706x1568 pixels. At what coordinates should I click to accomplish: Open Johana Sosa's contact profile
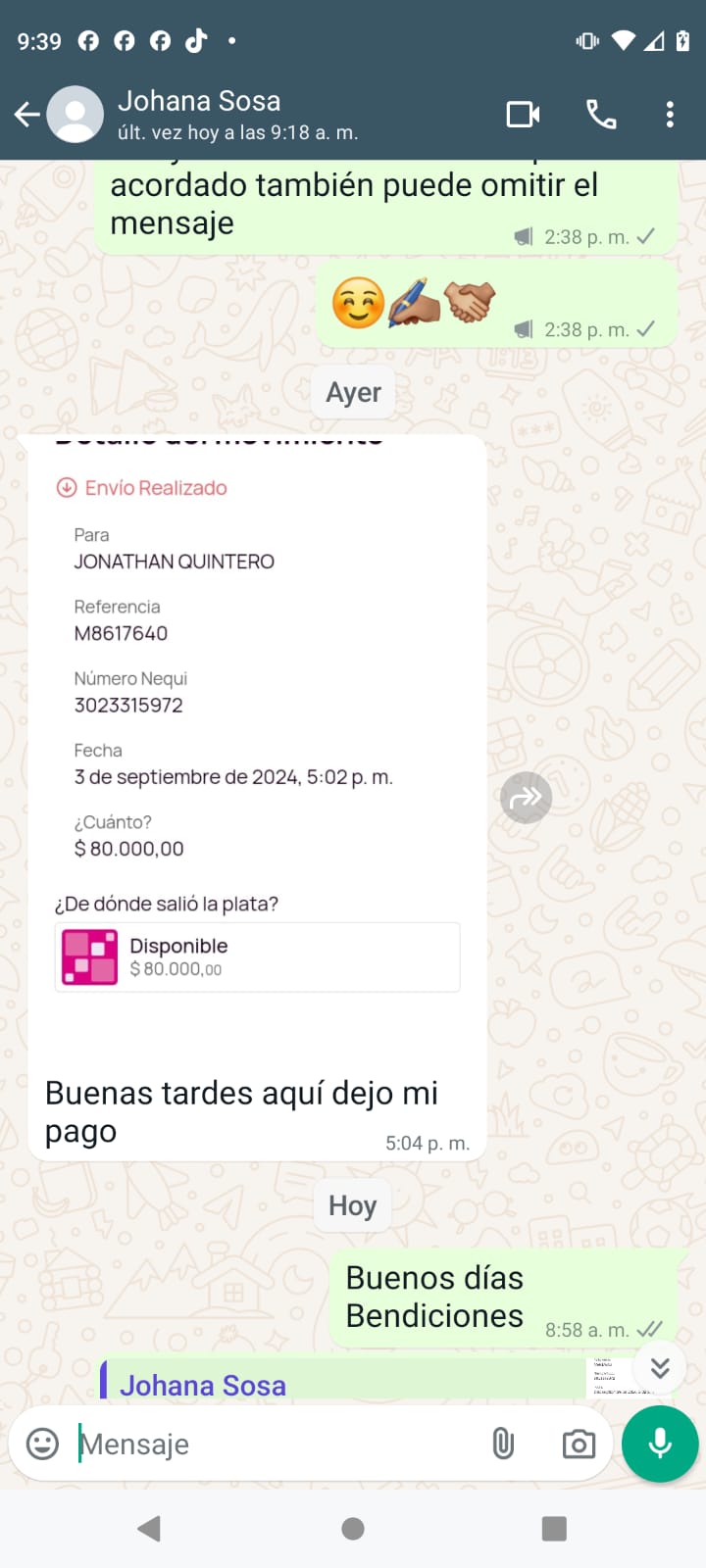click(237, 115)
